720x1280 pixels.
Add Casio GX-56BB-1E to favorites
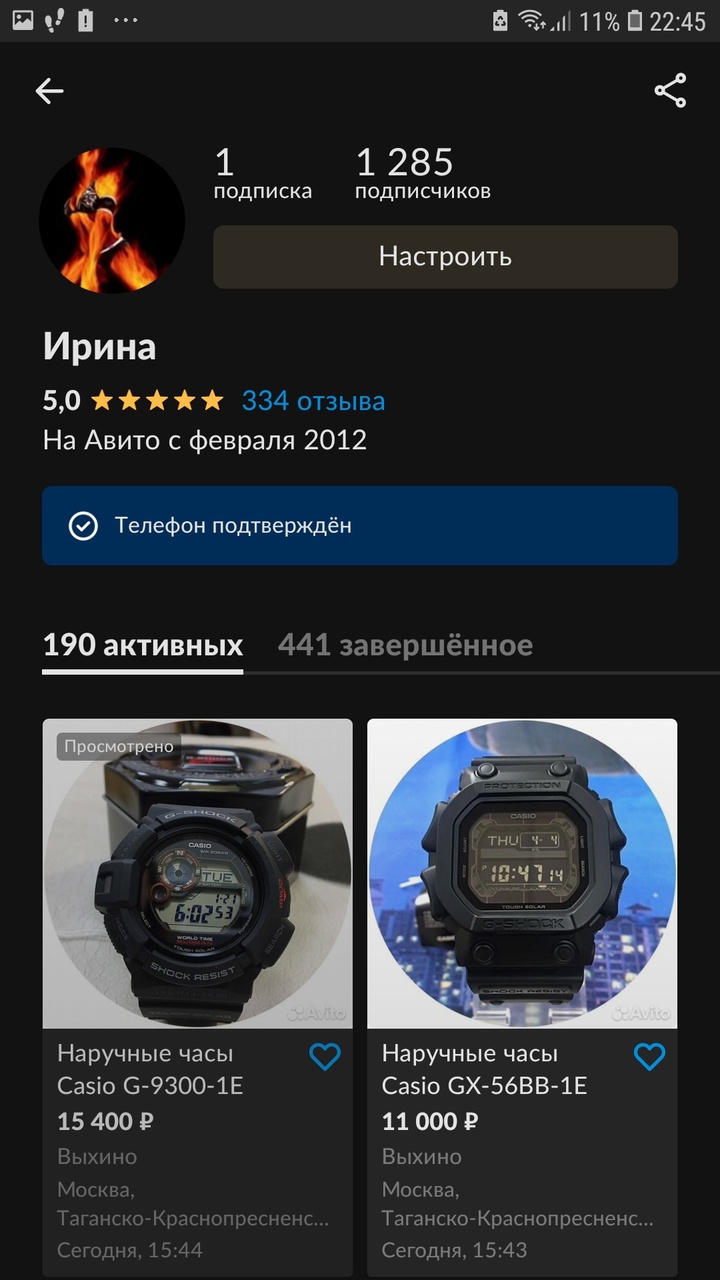(x=650, y=1057)
